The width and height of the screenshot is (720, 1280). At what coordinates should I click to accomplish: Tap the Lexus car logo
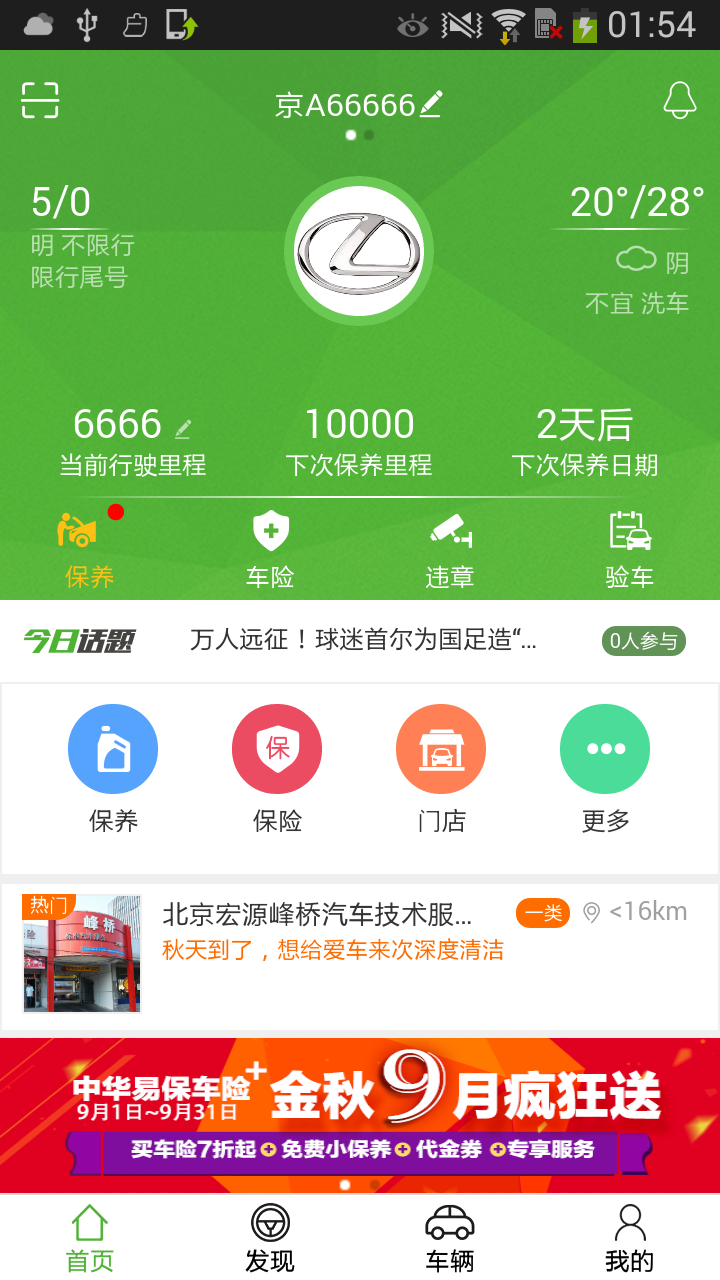[x=359, y=251]
